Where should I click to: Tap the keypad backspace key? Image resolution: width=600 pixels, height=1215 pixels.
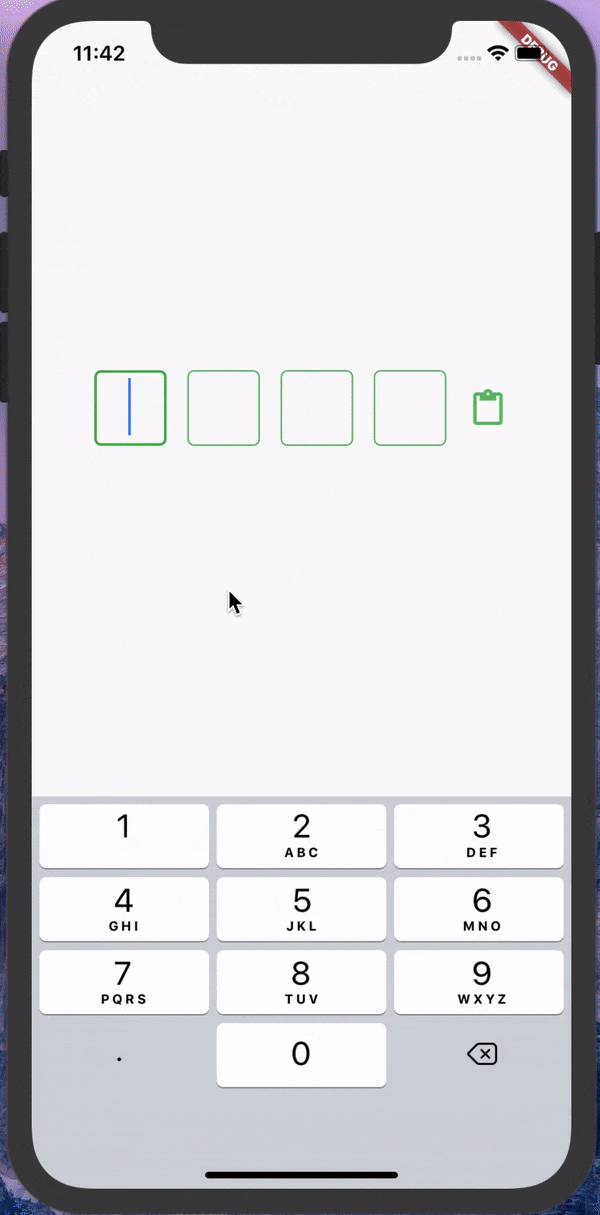pos(482,1054)
